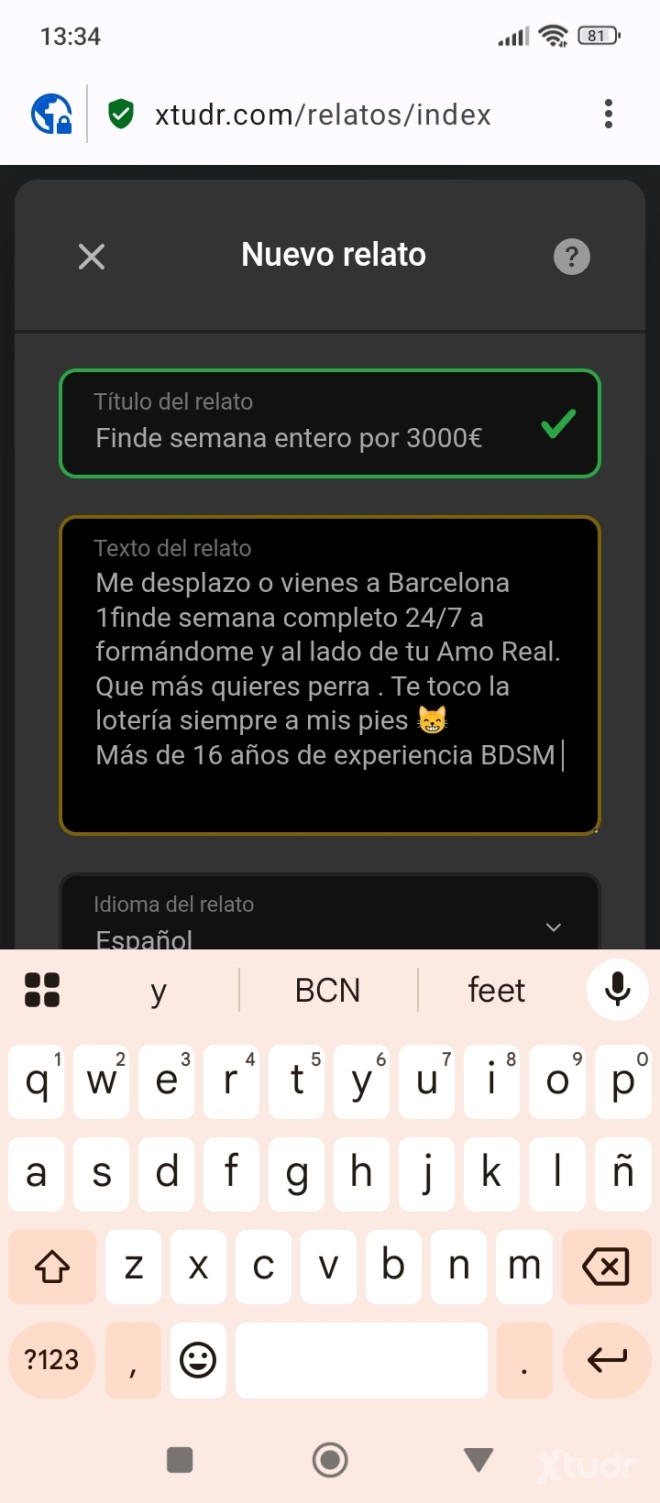The image size is (660, 1503).
Task: Hit the backspace key
Action: click(x=606, y=1267)
